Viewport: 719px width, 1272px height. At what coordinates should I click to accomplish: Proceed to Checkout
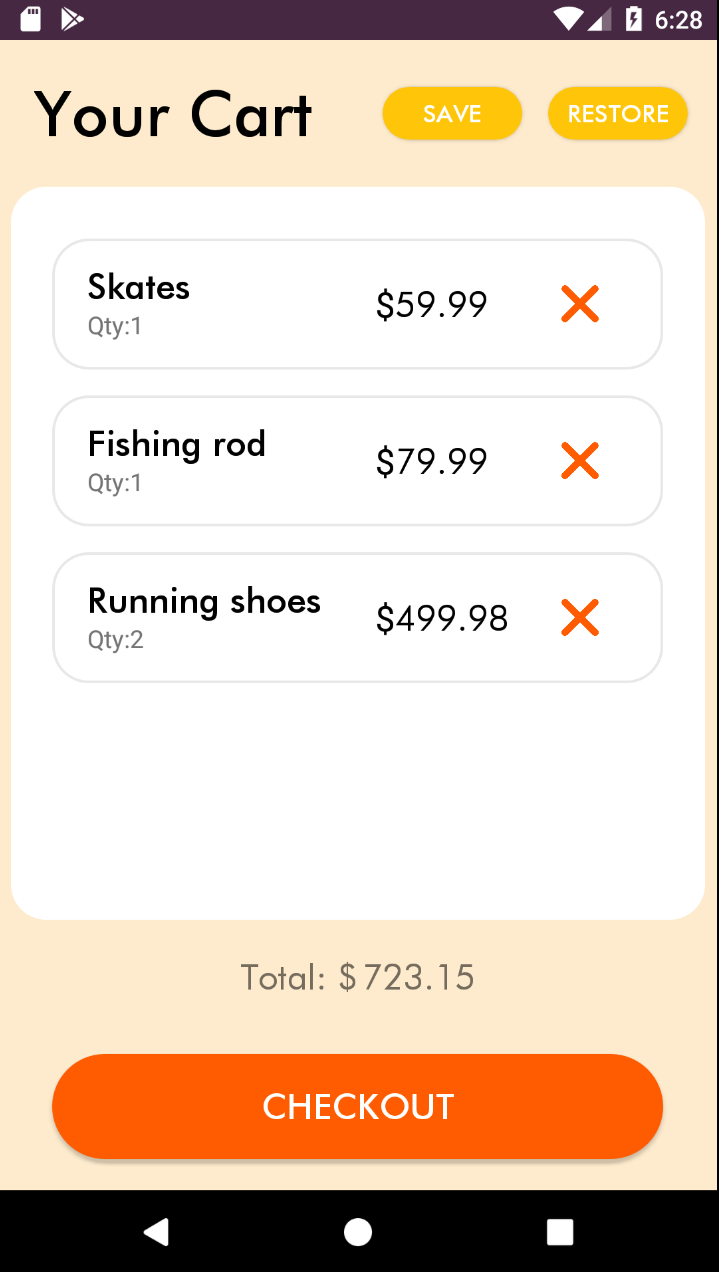(x=357, y=1106)
